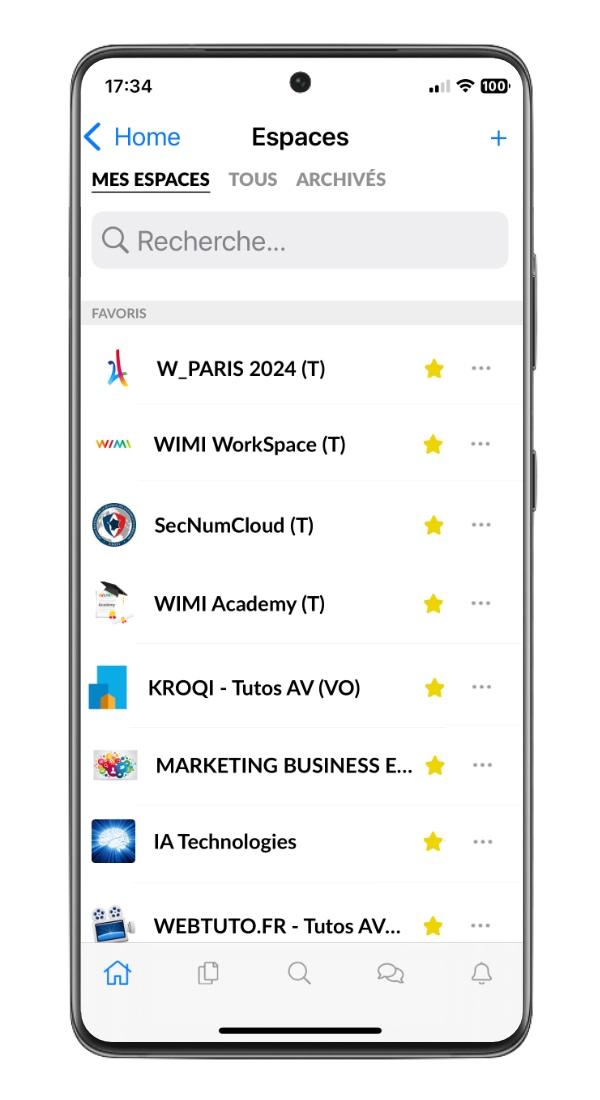
Task: Open more options for MARKETING BUSINESS space
Action: [x=482, y=765]
